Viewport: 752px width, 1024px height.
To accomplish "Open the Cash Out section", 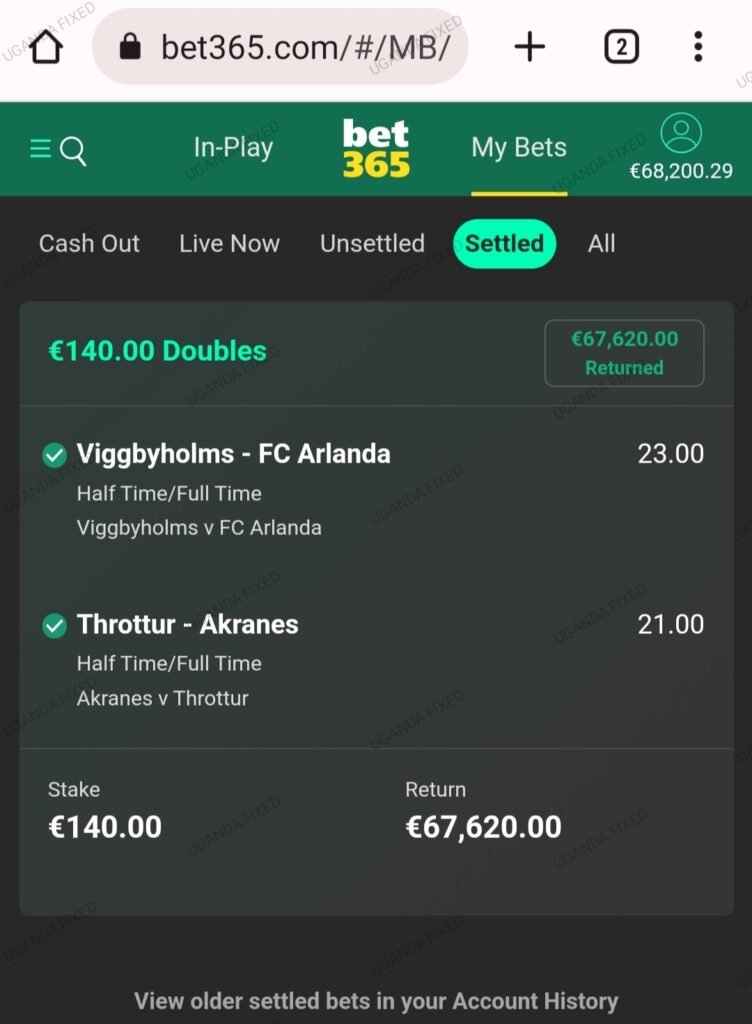I will [89, 243].
